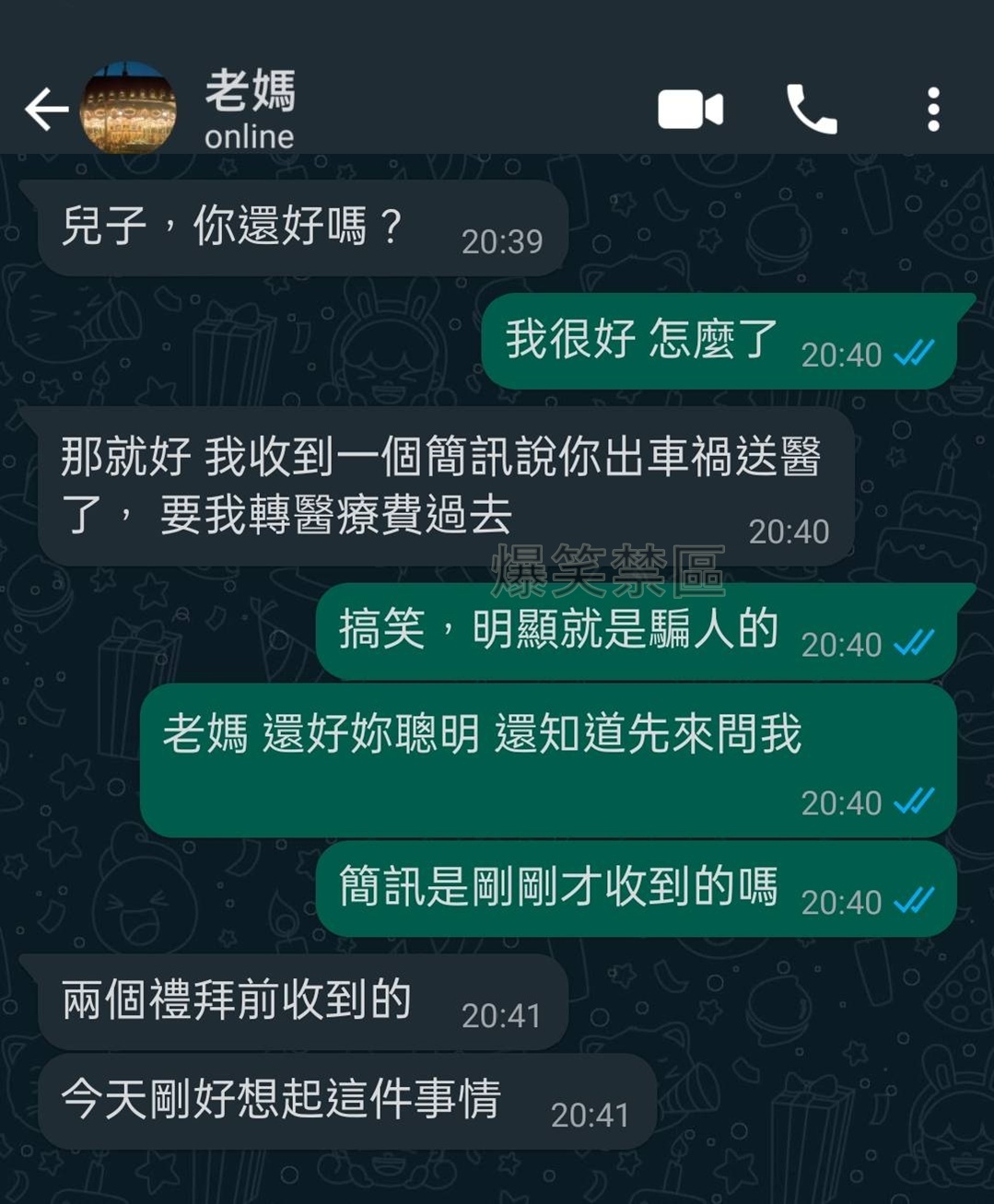Screen dimensions: 994x1204
Task: View contact info for 老媽
Action: (251, 109)
